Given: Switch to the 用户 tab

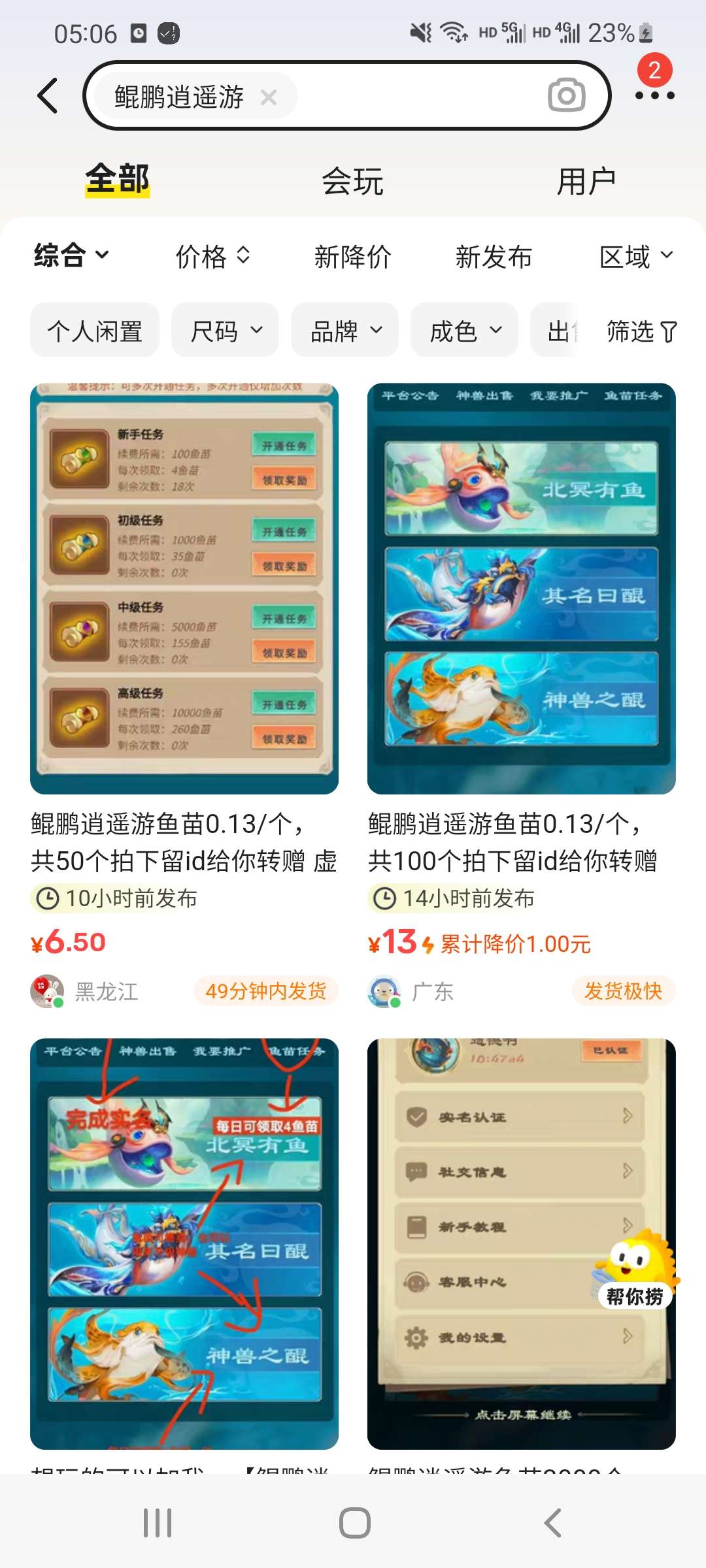Looking at the screenshot, I should [586, 181].
